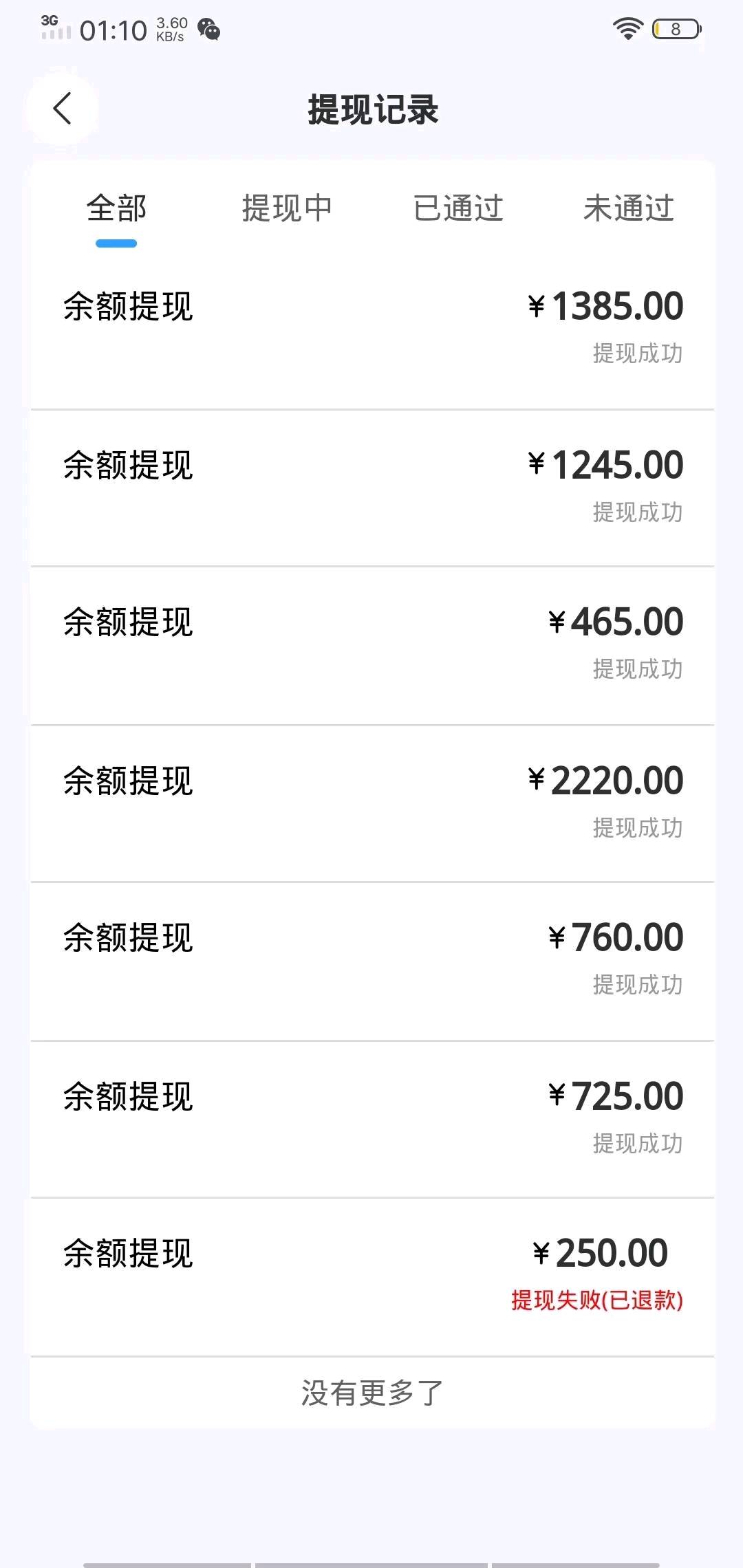View the ¥465.00 withdrawal entry
The width and height of the screenshot is (743, 1568).
[x=372, y=646]
